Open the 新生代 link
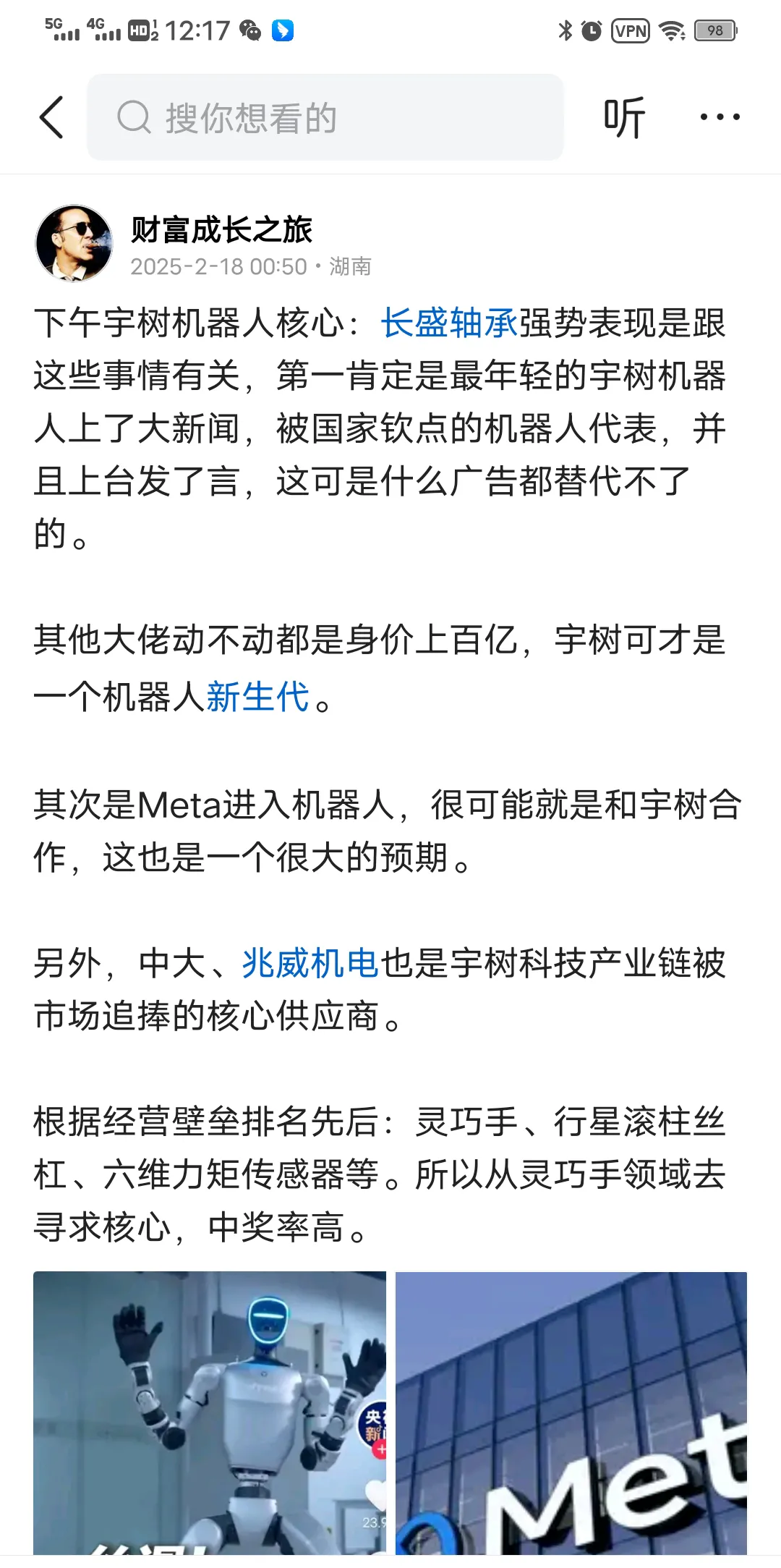Image resolution: width=781 pixels, height=1568 pixels. (x=258, y=697)
